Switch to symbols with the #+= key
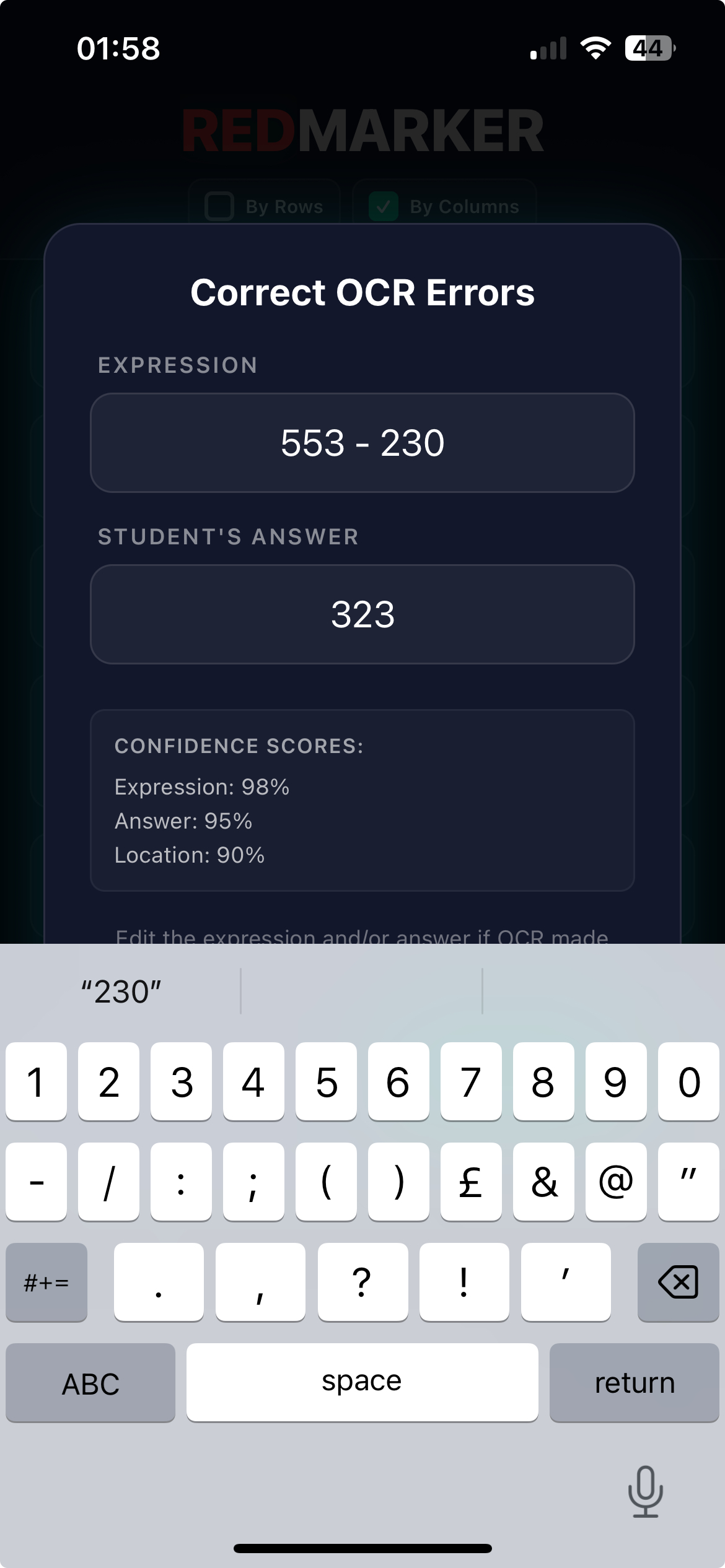 click(46, 1283)
